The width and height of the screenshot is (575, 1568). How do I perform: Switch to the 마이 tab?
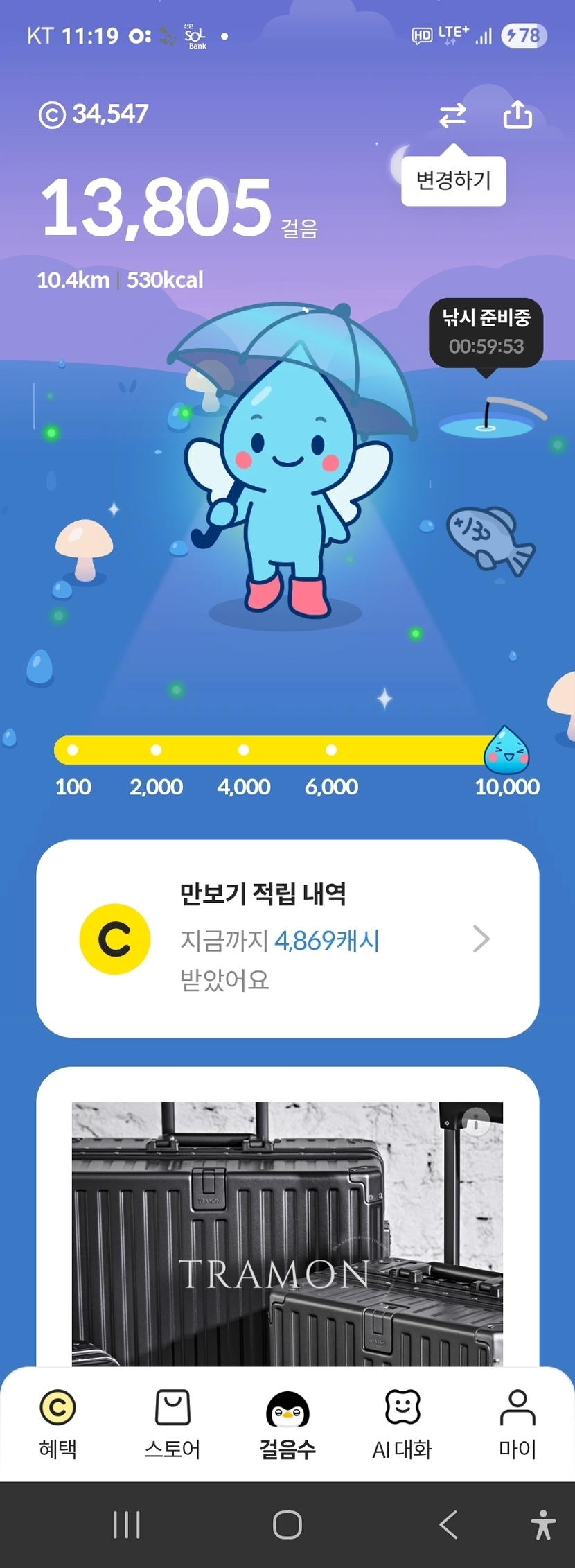[517, 1425]
